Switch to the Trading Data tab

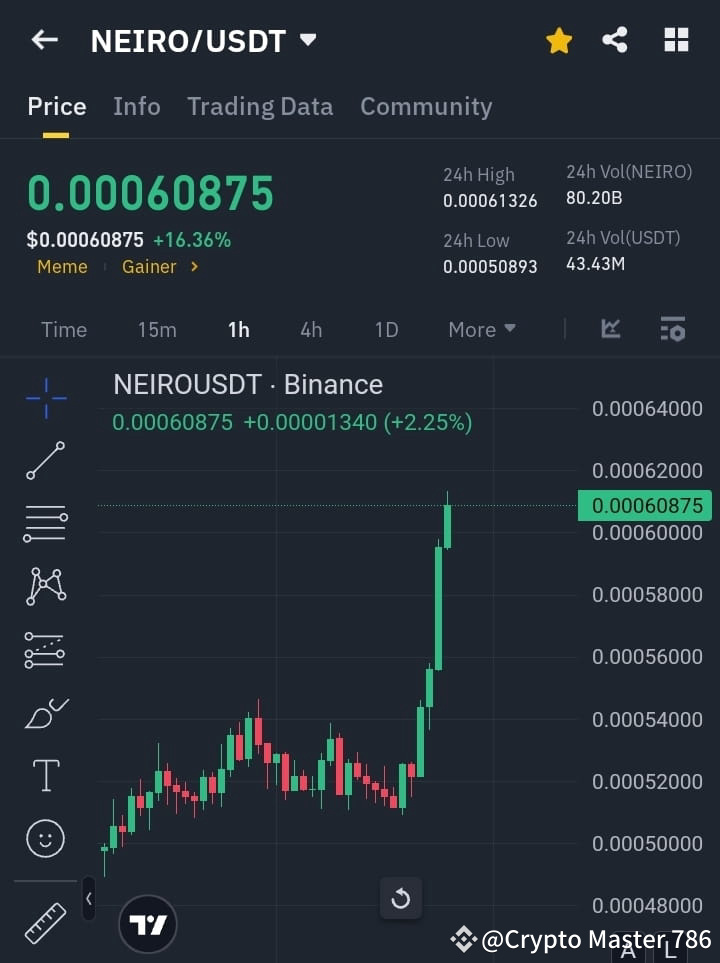click(260, 106)
